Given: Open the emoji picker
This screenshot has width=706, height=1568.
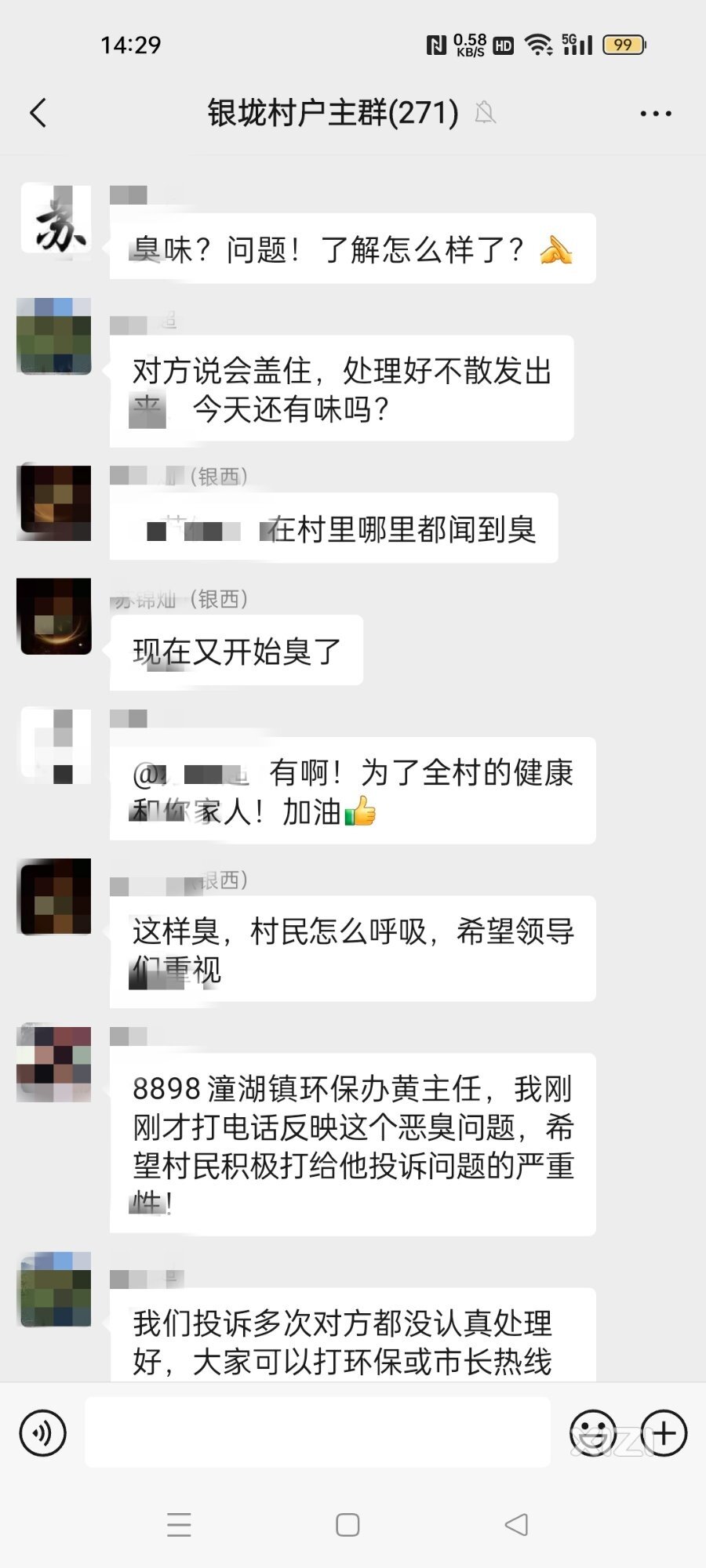Looking at the screenshot, I should (x=593, y=1433).
